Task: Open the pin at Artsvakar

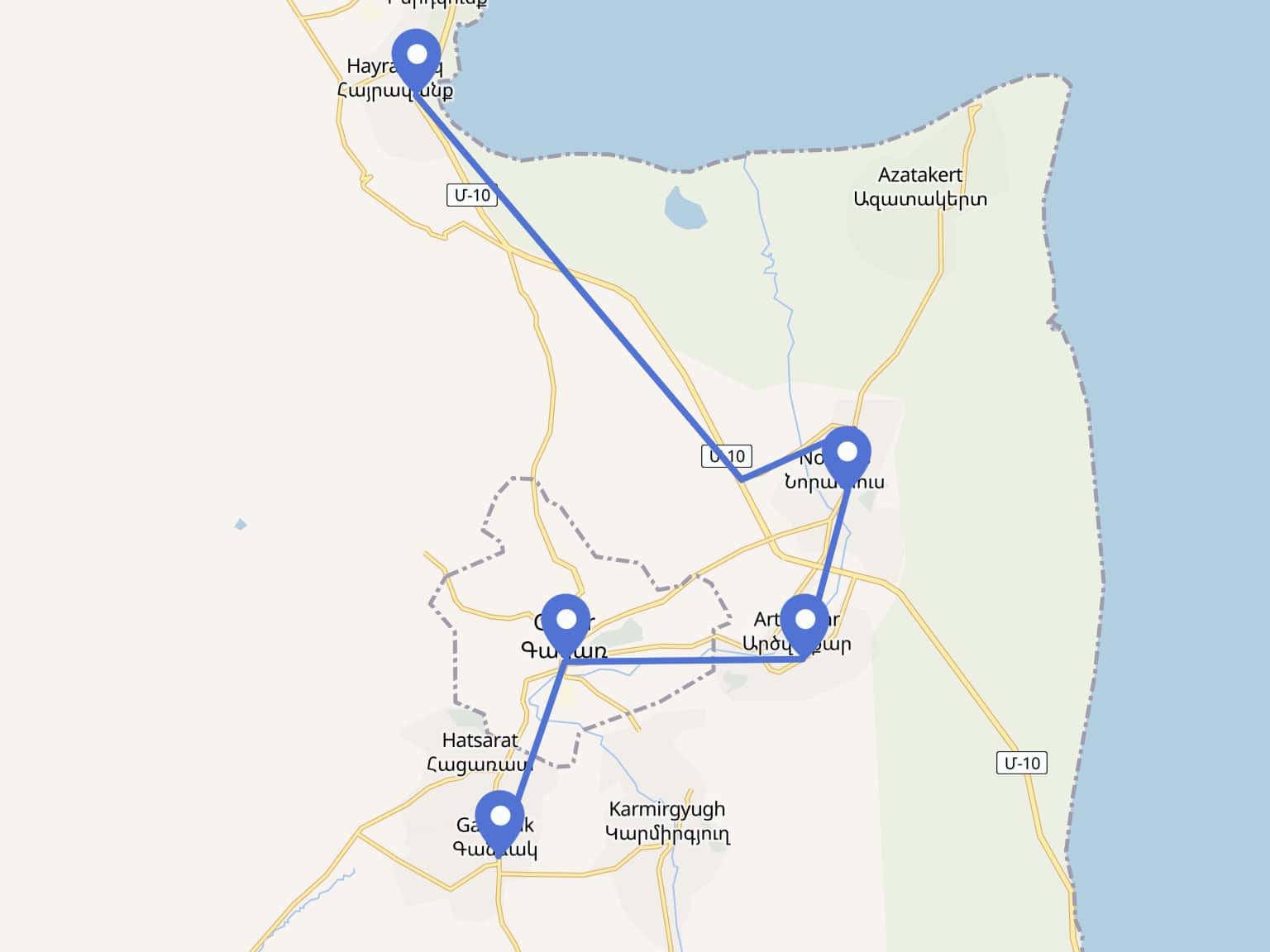Action: (x=804, y=621)
